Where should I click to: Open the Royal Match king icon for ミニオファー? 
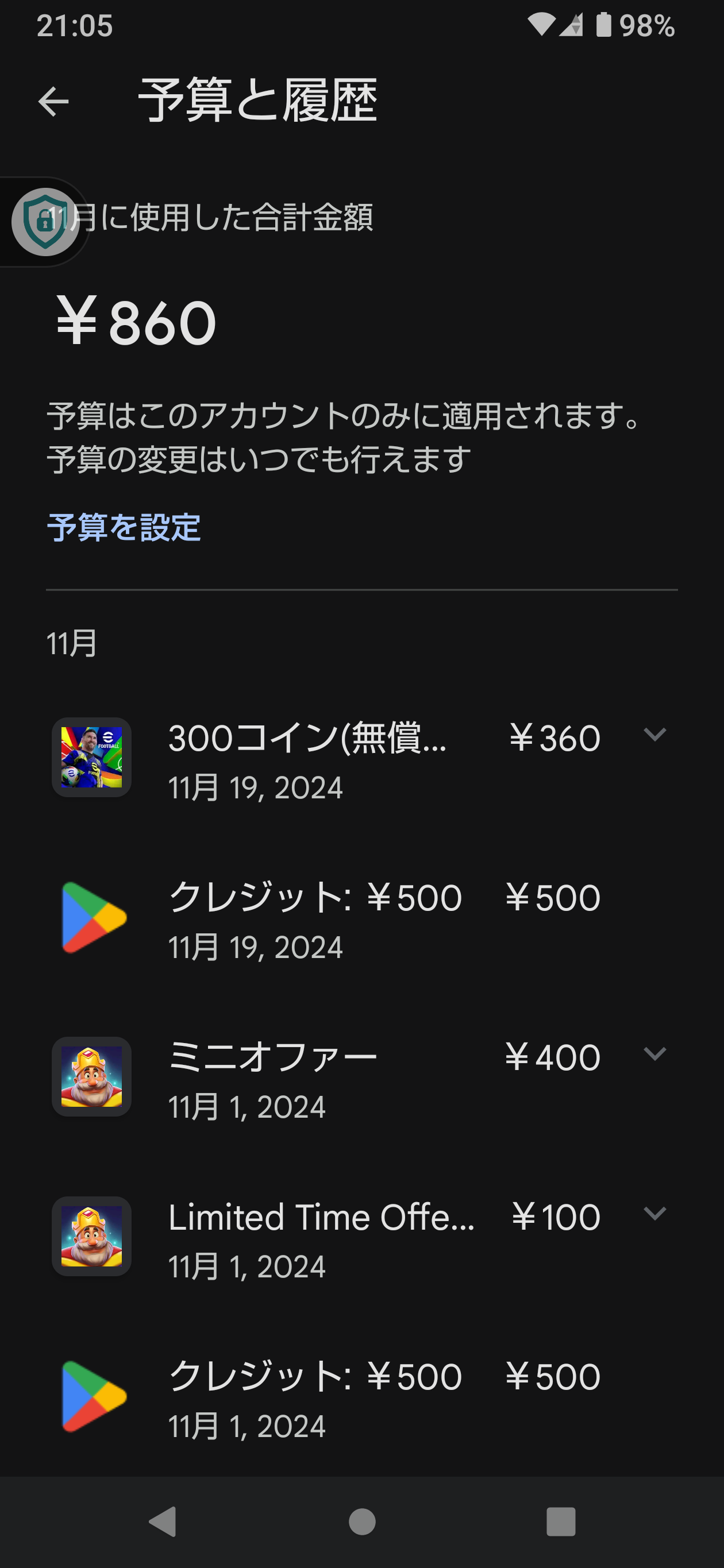pos(92,1077)
